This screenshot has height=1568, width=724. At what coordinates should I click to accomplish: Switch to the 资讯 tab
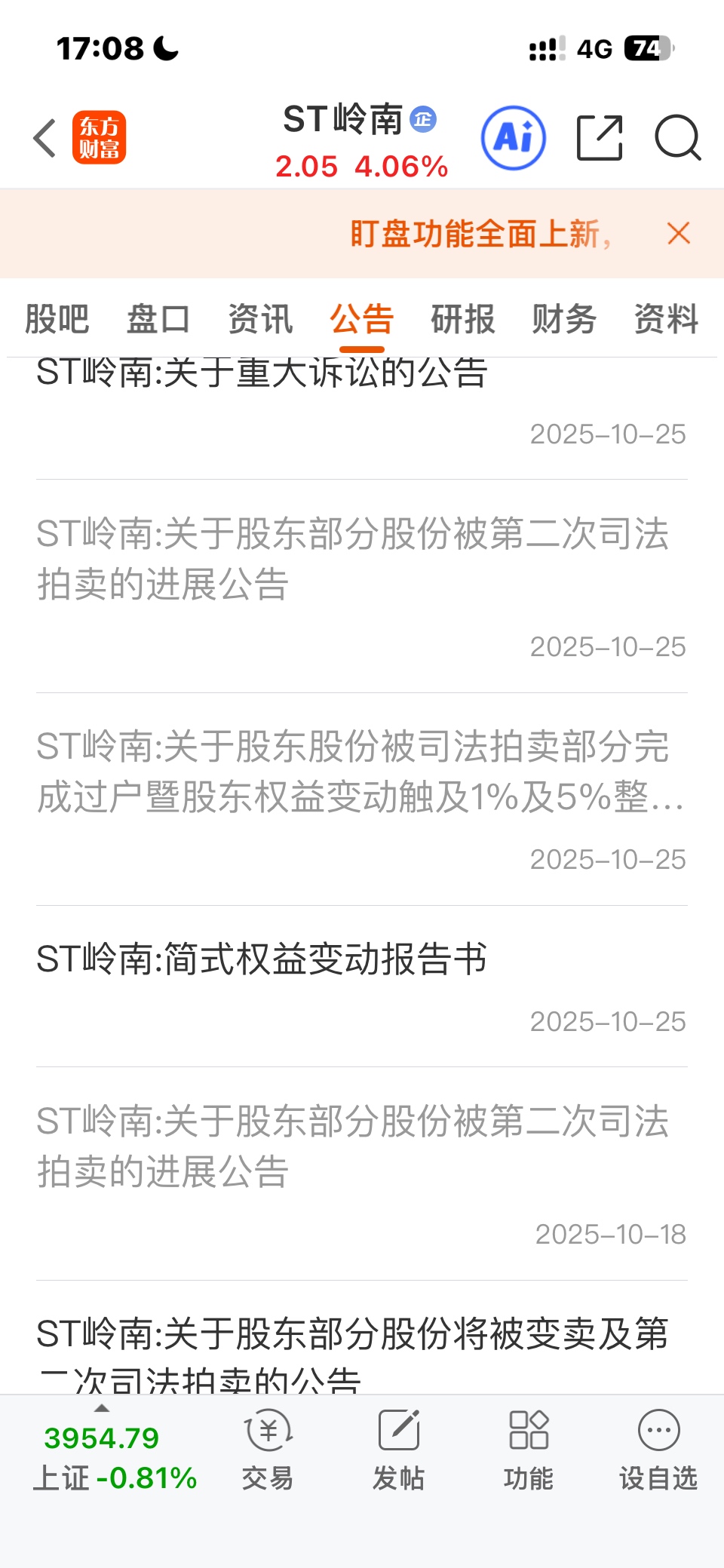260,318
